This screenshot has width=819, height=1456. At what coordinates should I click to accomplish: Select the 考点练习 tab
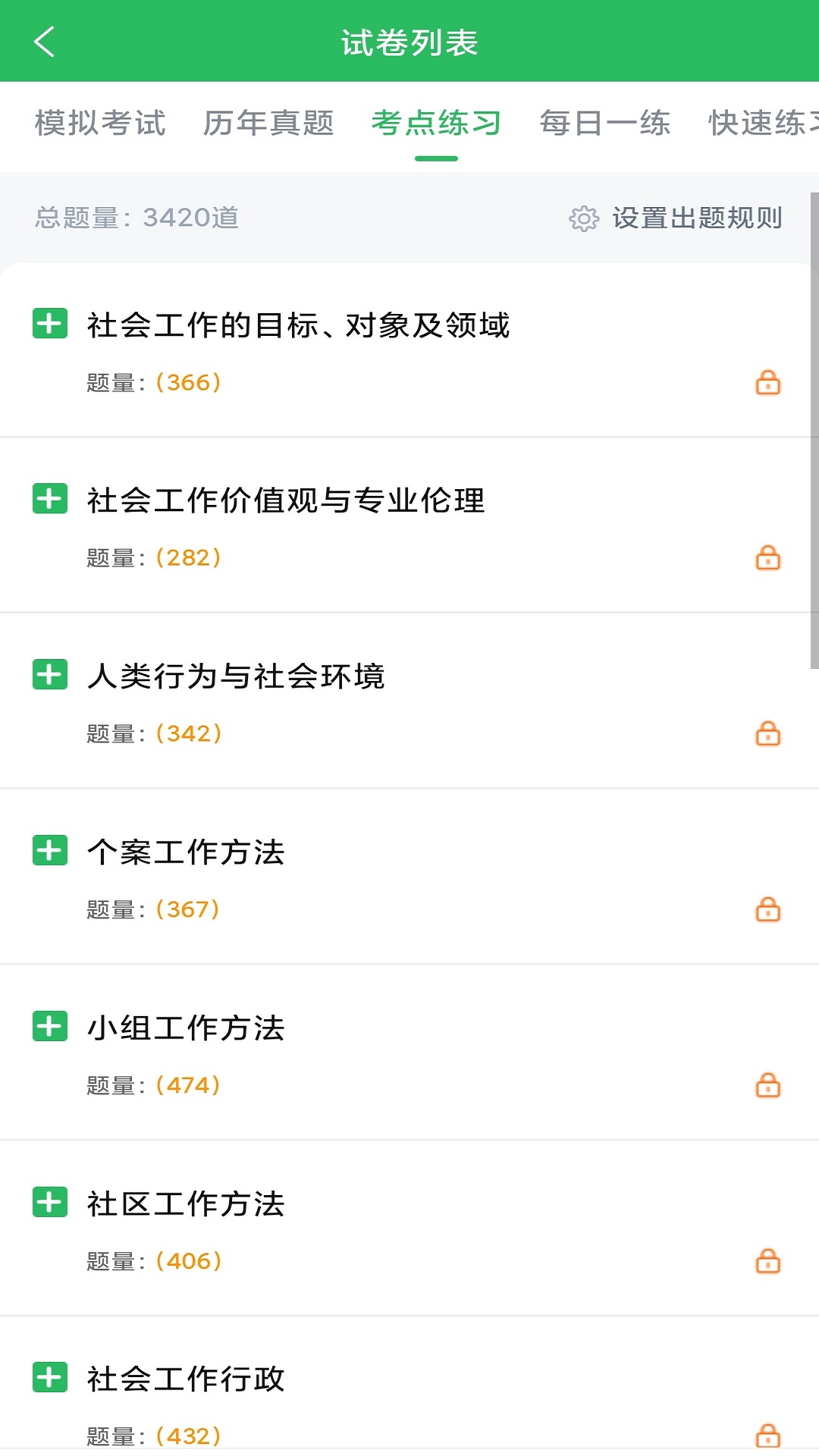pos(436,123)
